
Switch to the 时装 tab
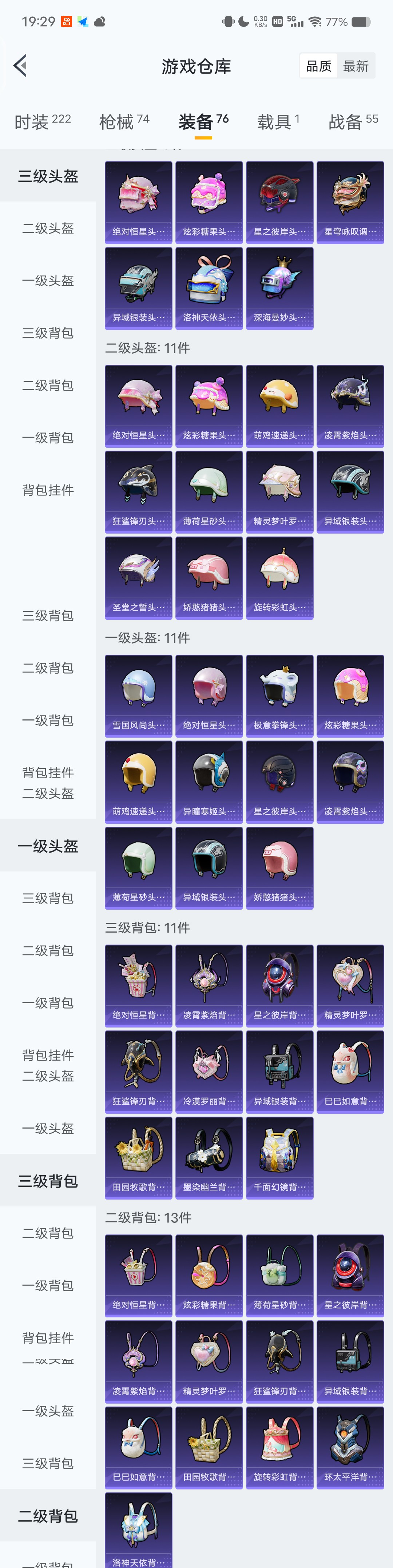coord(42,121)
